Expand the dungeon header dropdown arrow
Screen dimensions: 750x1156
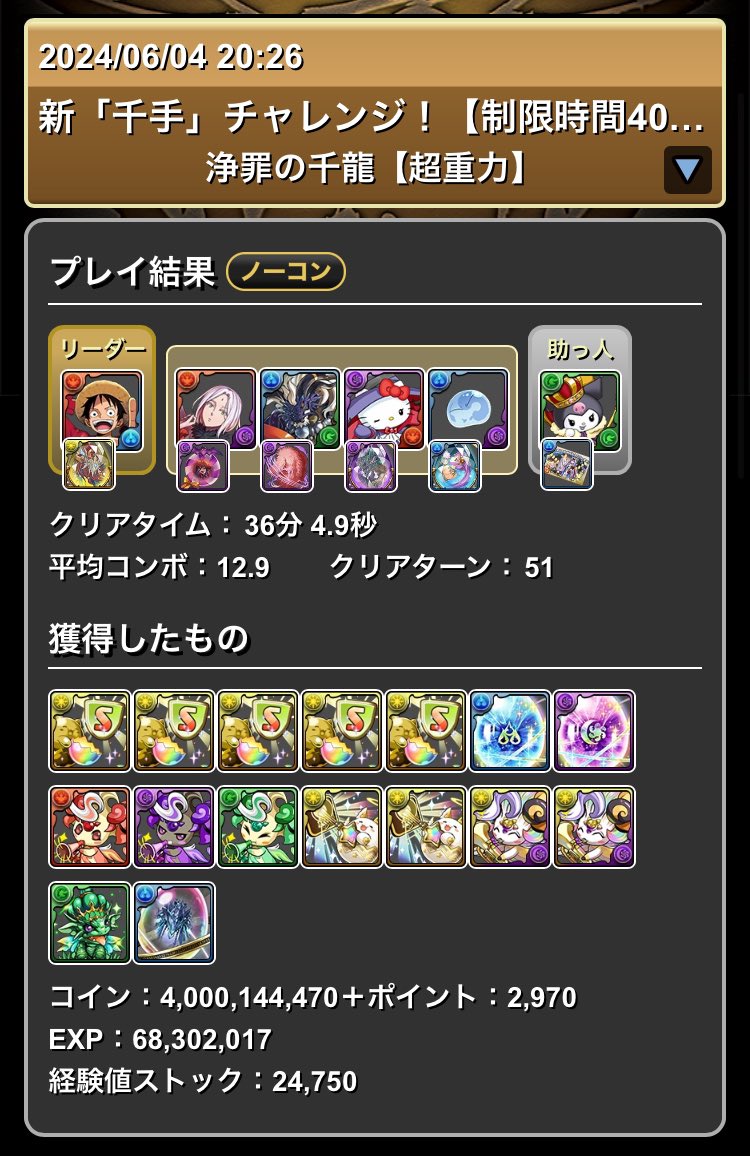coord(687,169)
